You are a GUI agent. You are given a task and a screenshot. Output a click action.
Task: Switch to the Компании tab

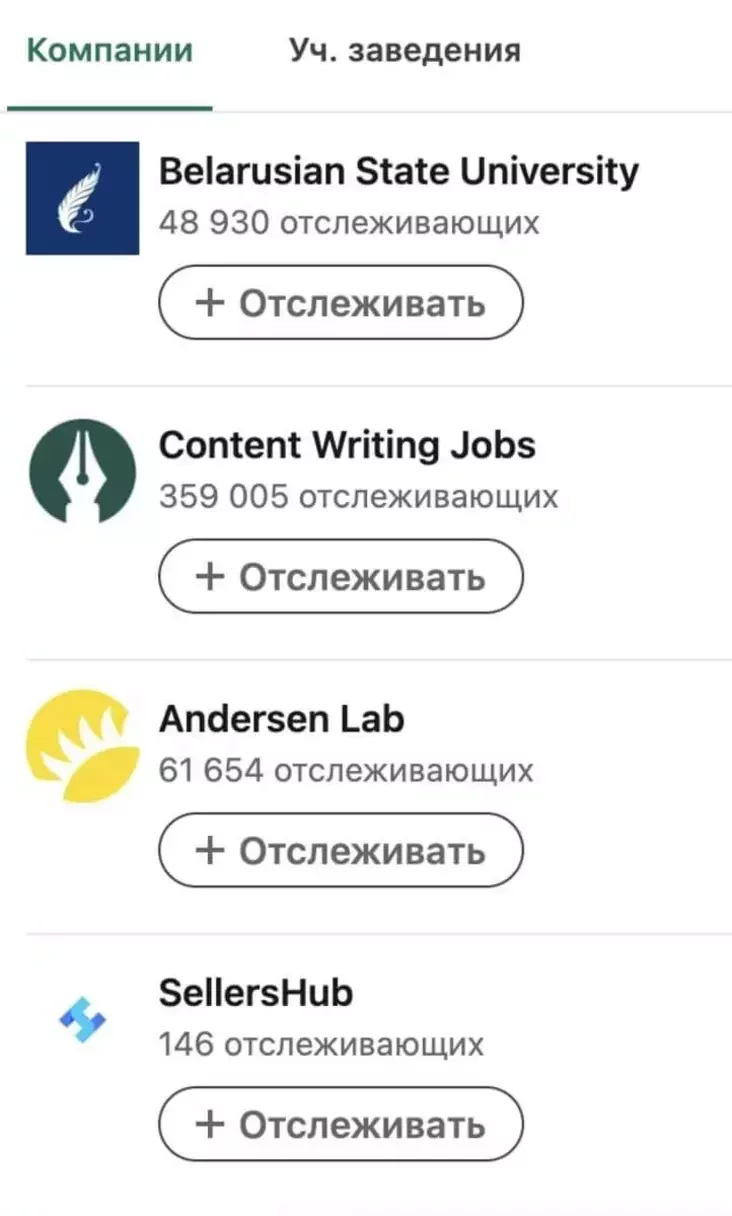pos(109,50)
